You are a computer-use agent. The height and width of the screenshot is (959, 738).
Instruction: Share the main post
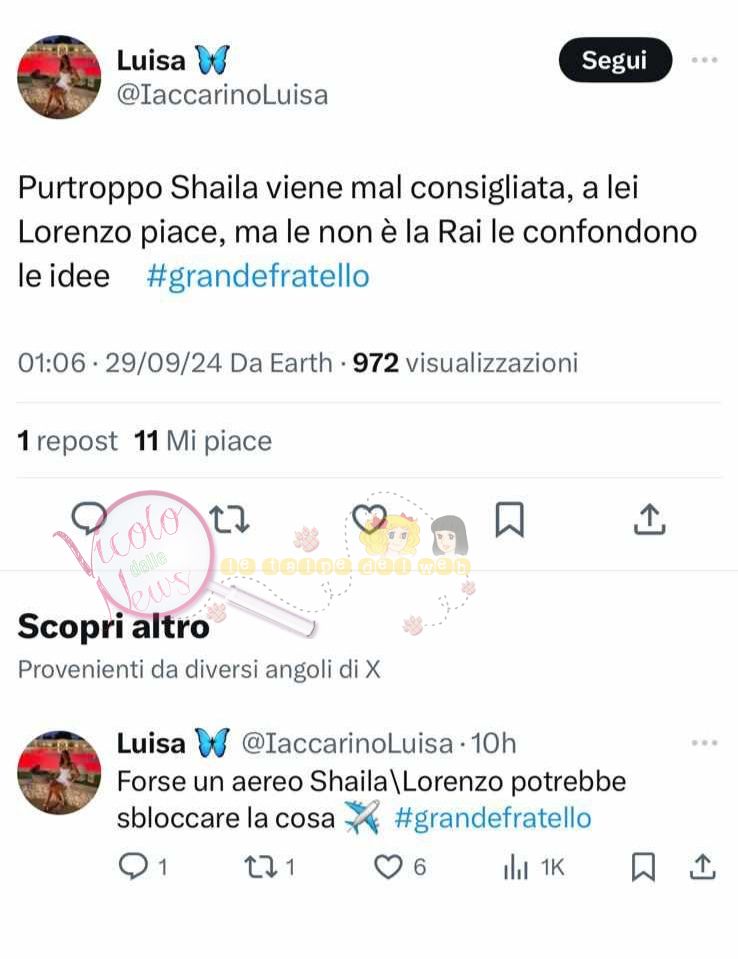pos(650,518)
